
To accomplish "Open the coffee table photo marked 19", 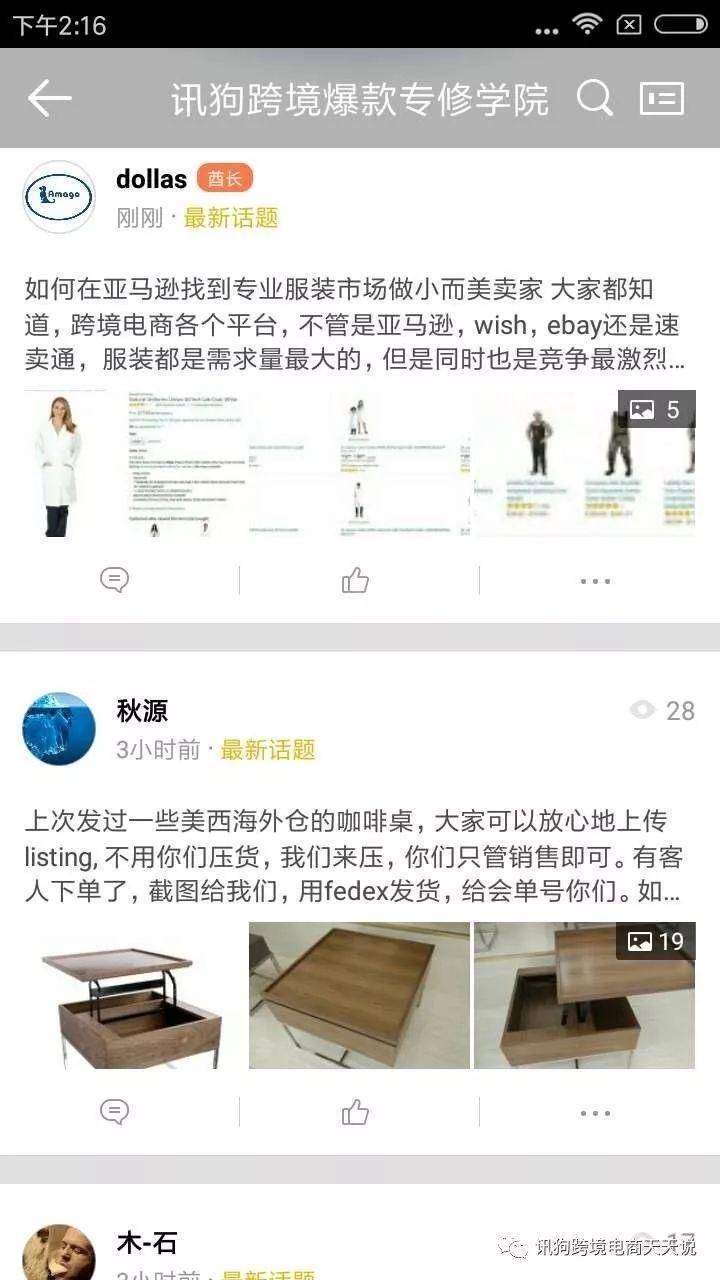I will tap(584, 996).
